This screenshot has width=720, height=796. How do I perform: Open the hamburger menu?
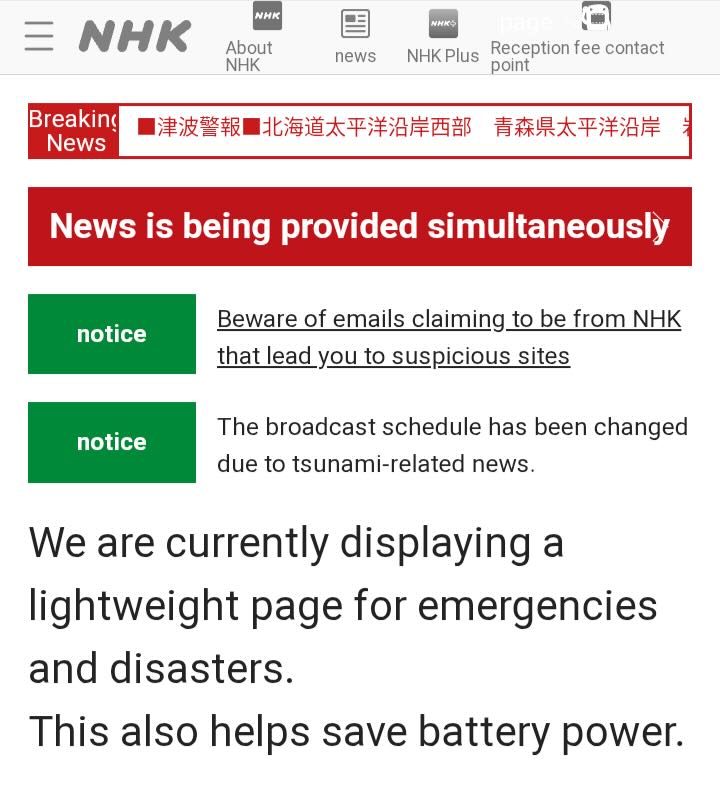pos(39,36)
